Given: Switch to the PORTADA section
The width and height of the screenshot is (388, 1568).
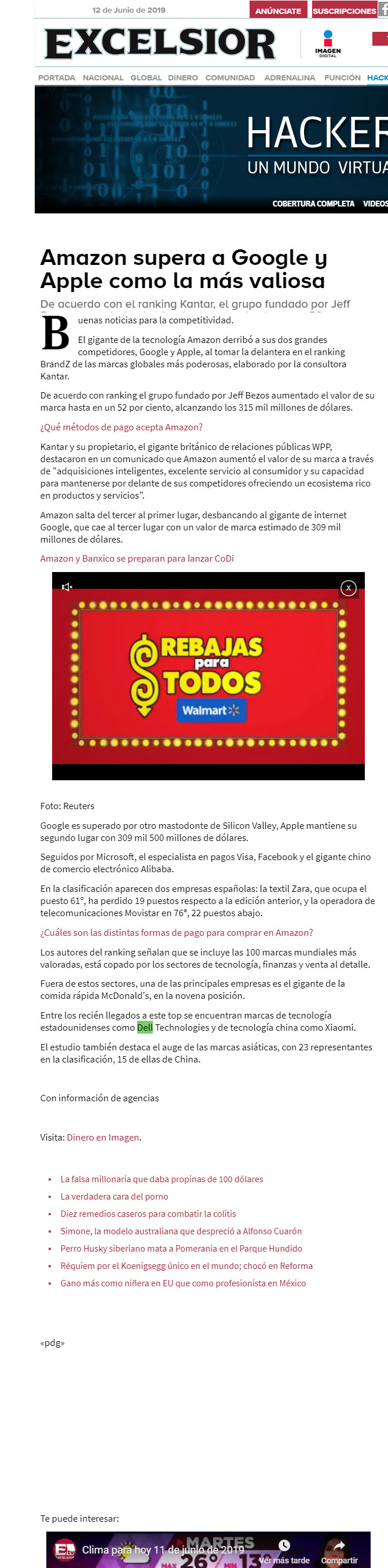Looking at the screenshot, I should click(x=57, y=78).
